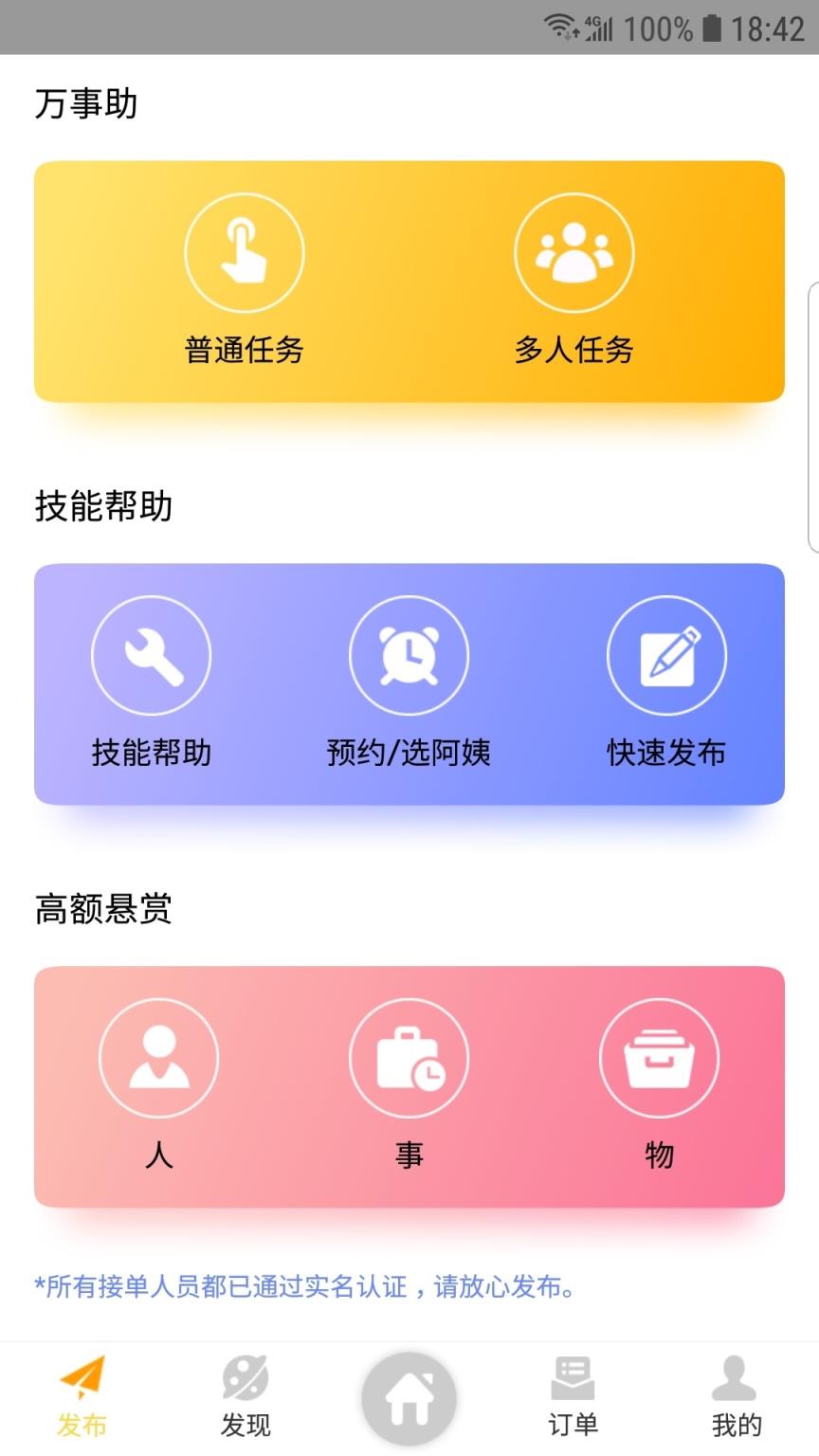The image size is (819, 1456).
Task: Open 普通任务 (normal task) icon
Action: [244, 251]
